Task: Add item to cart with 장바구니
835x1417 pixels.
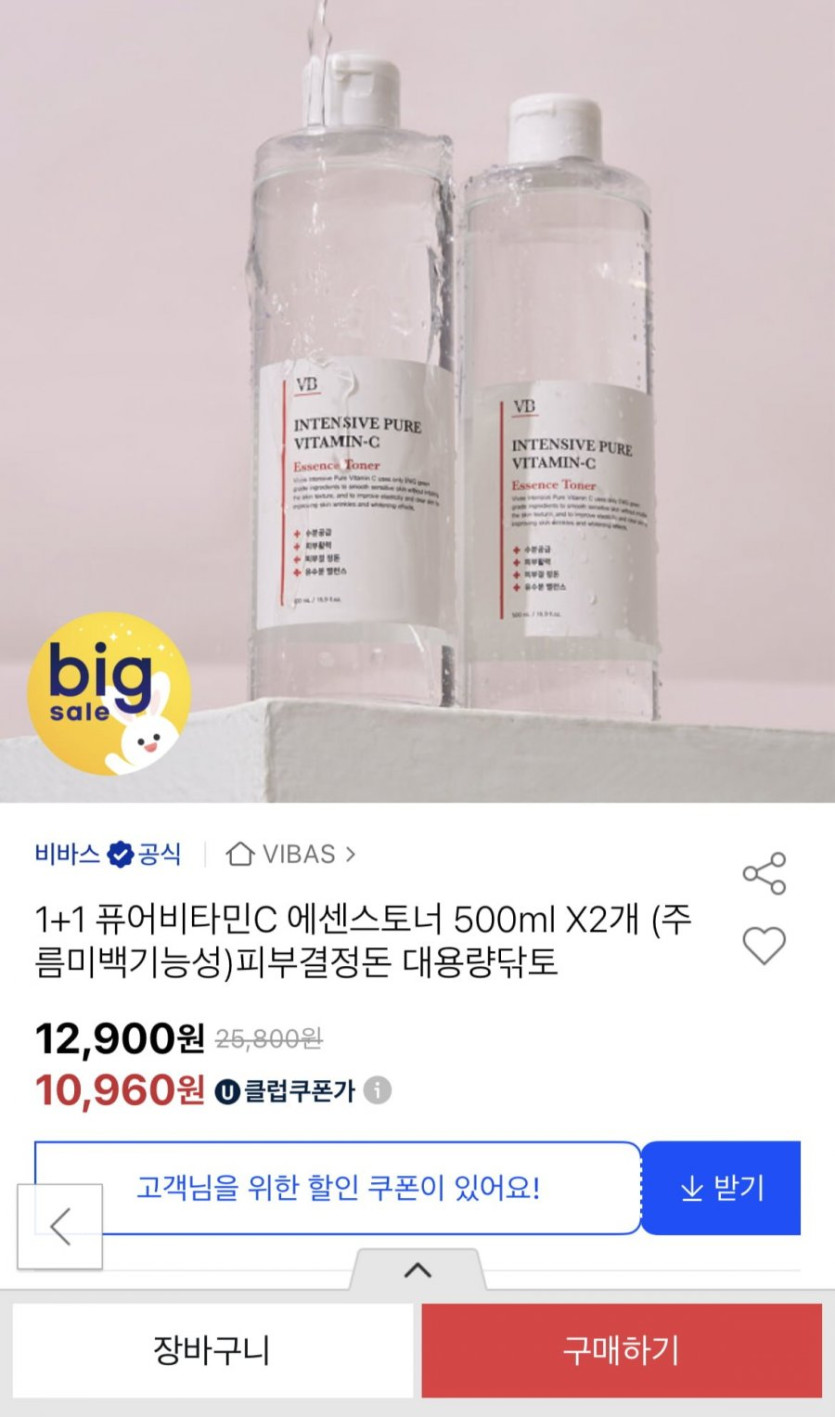Action: coord(212,1350)
